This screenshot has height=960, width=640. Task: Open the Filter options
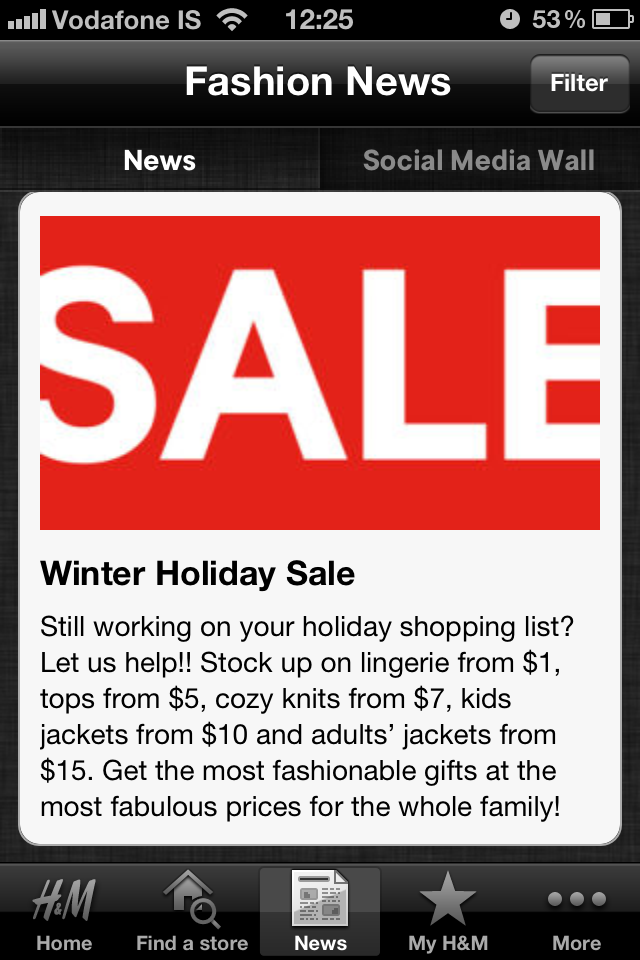pos(578,83)
